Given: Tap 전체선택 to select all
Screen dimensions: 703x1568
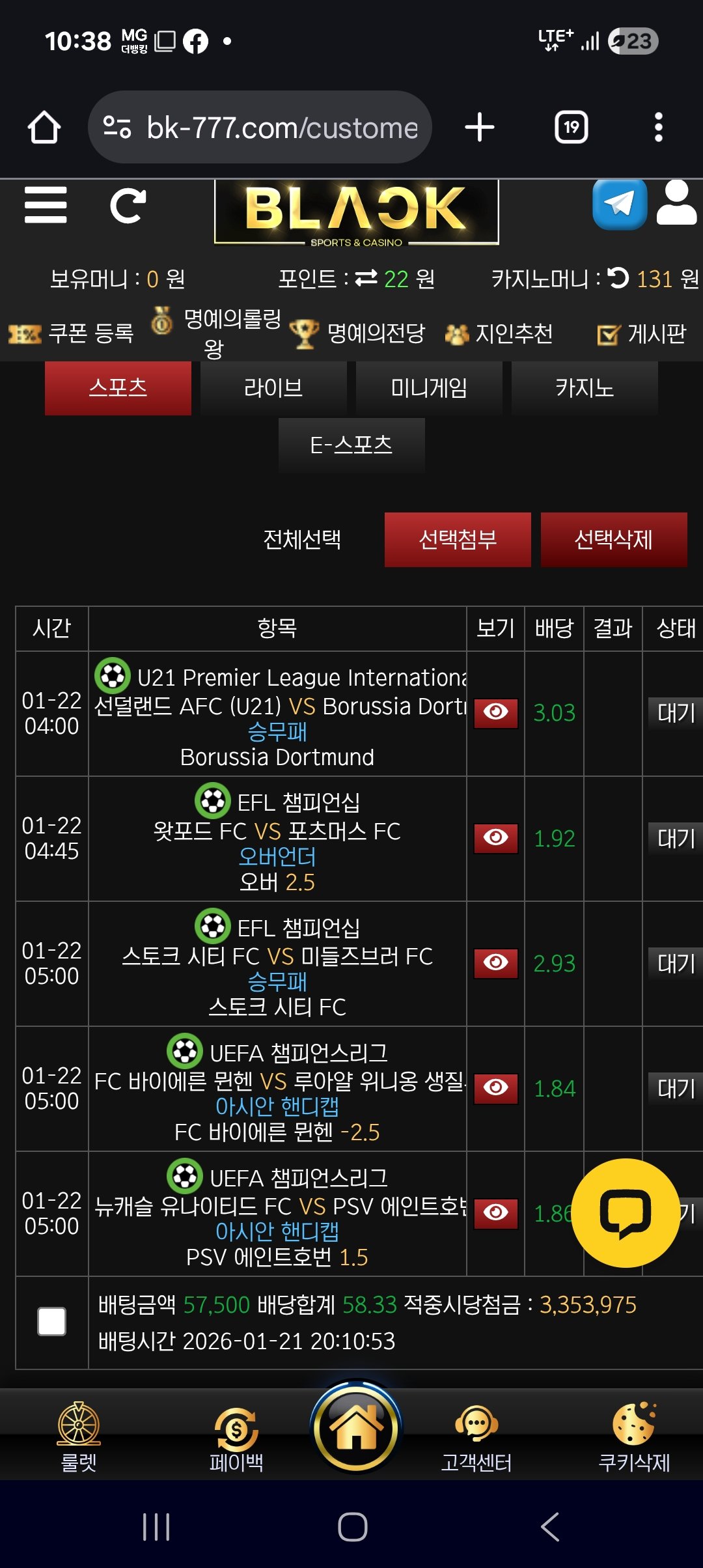Looking at the screenshot, I should pyautogui.click(x=302, y=539).
